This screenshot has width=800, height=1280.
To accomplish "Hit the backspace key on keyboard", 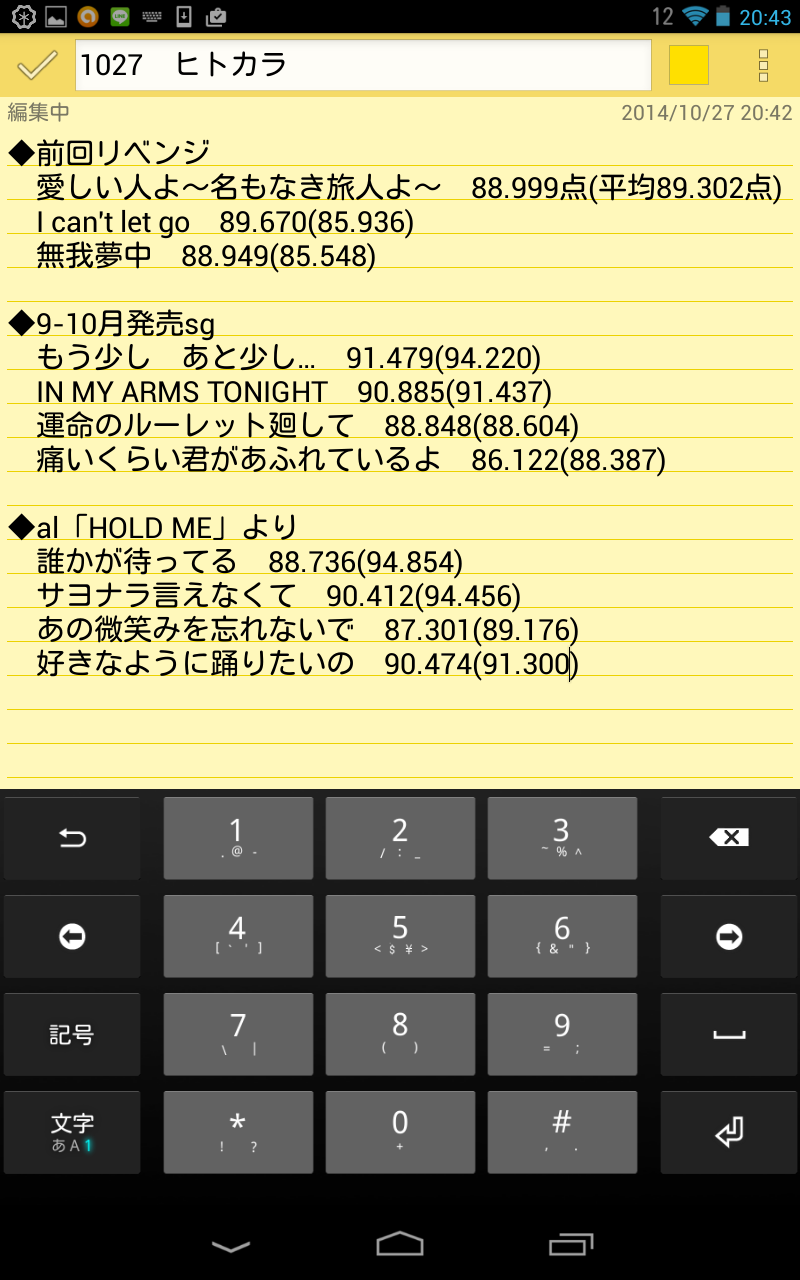I will click(728, 838).
